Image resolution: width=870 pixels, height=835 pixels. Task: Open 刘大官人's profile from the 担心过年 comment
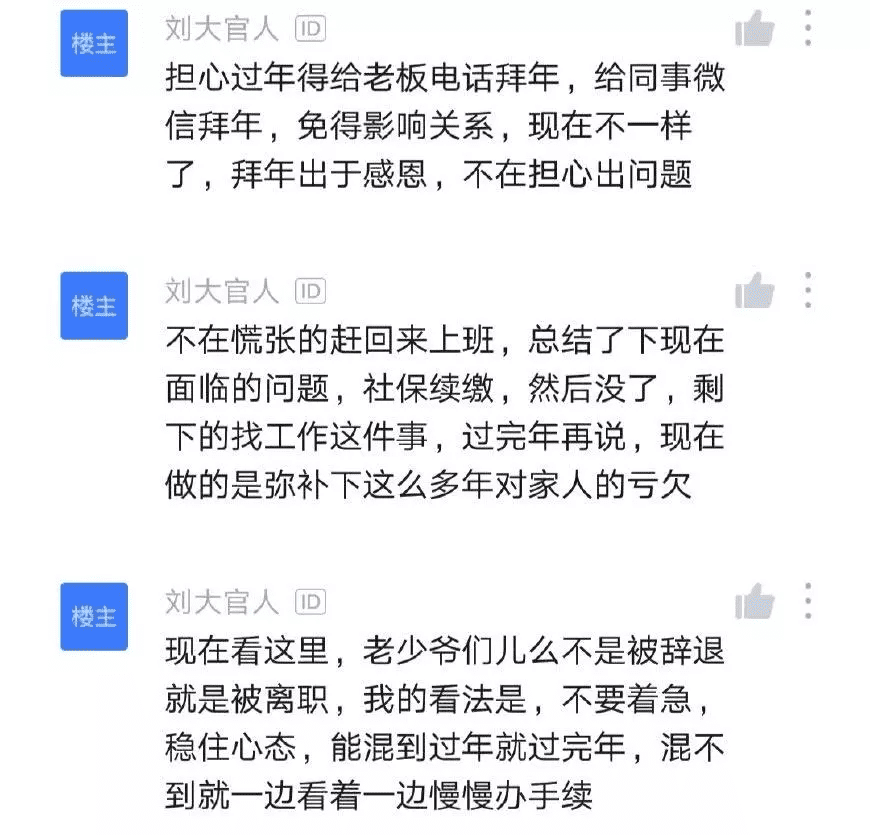(x=221, y=29)
